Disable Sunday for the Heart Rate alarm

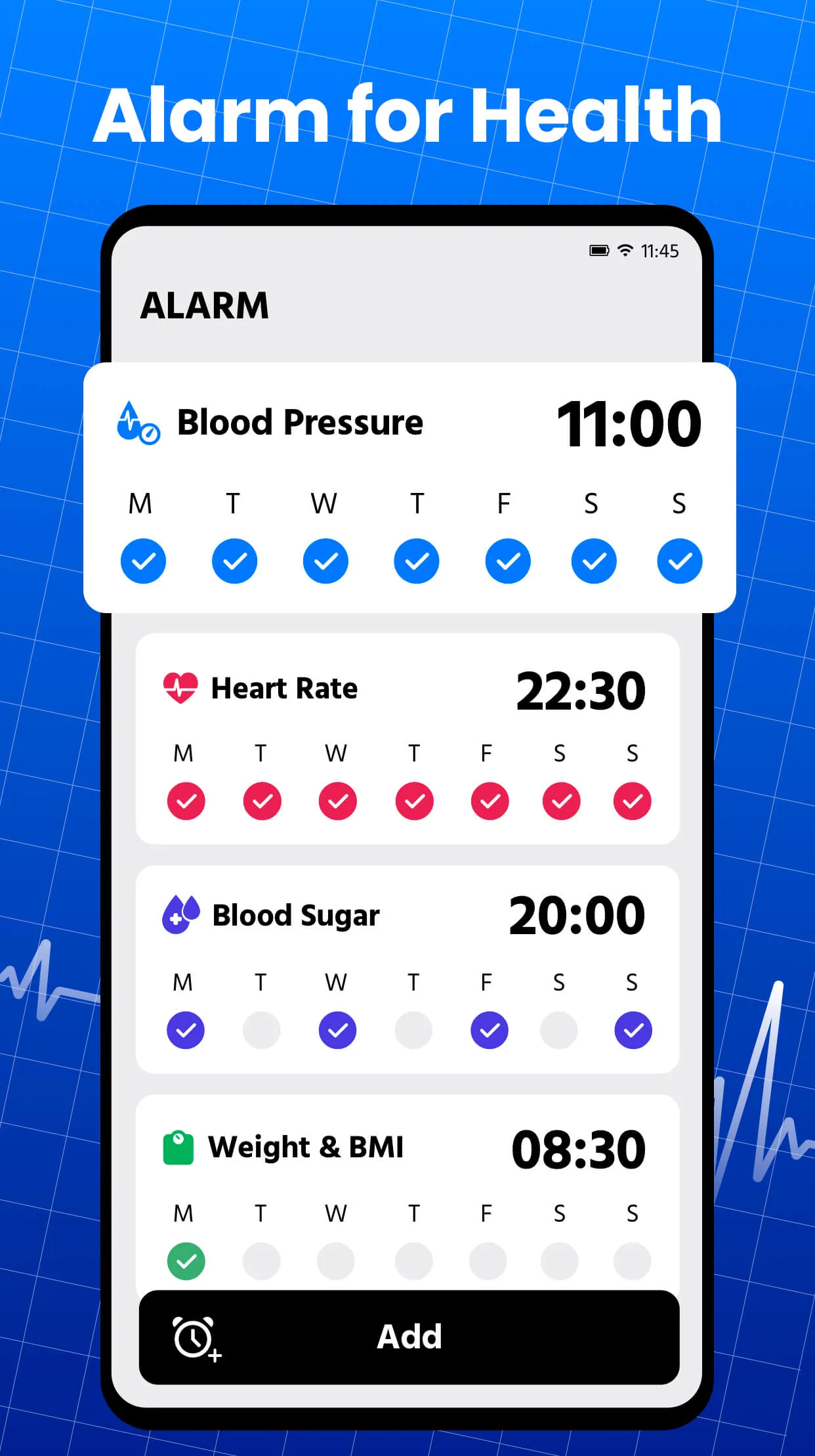(x=631, y=801)
